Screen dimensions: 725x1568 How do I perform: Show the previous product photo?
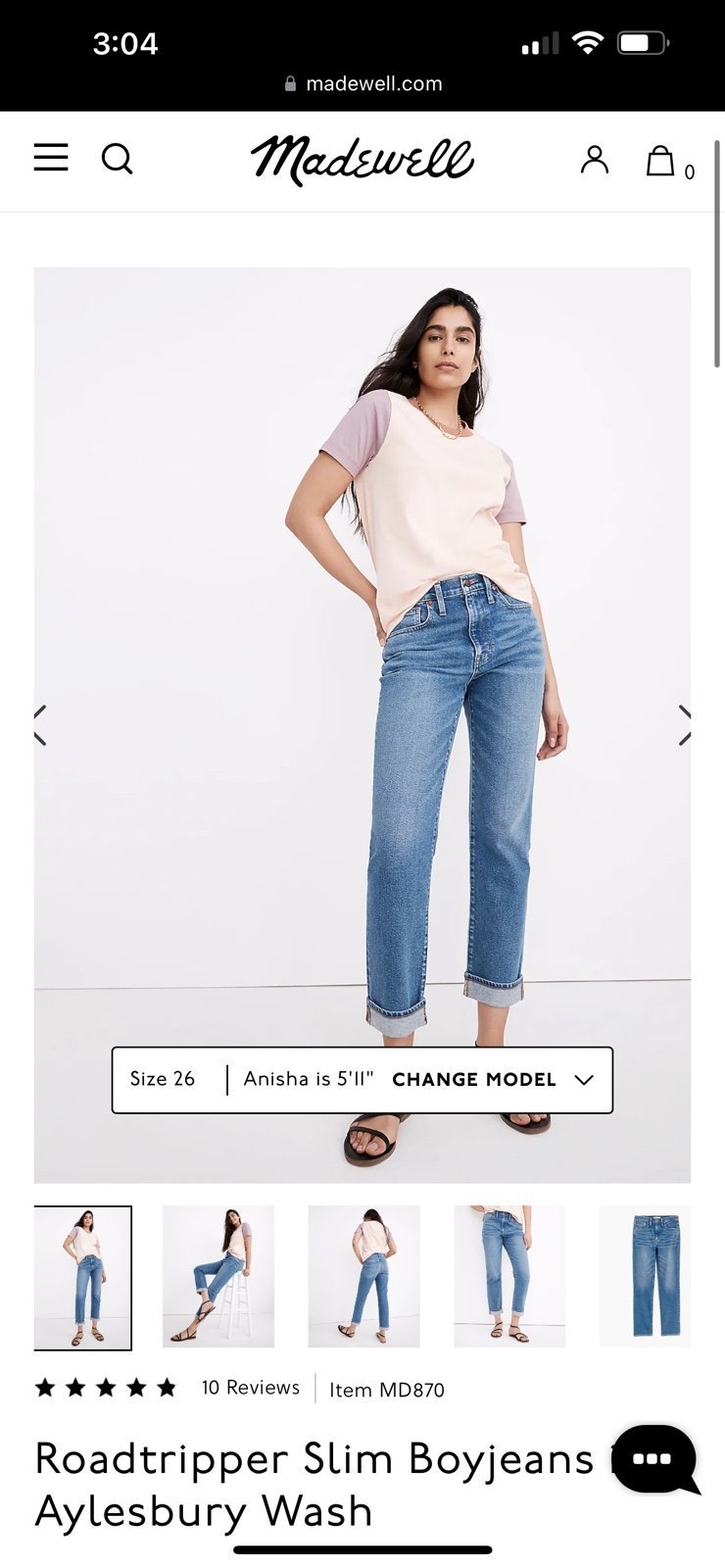point(40,725)
